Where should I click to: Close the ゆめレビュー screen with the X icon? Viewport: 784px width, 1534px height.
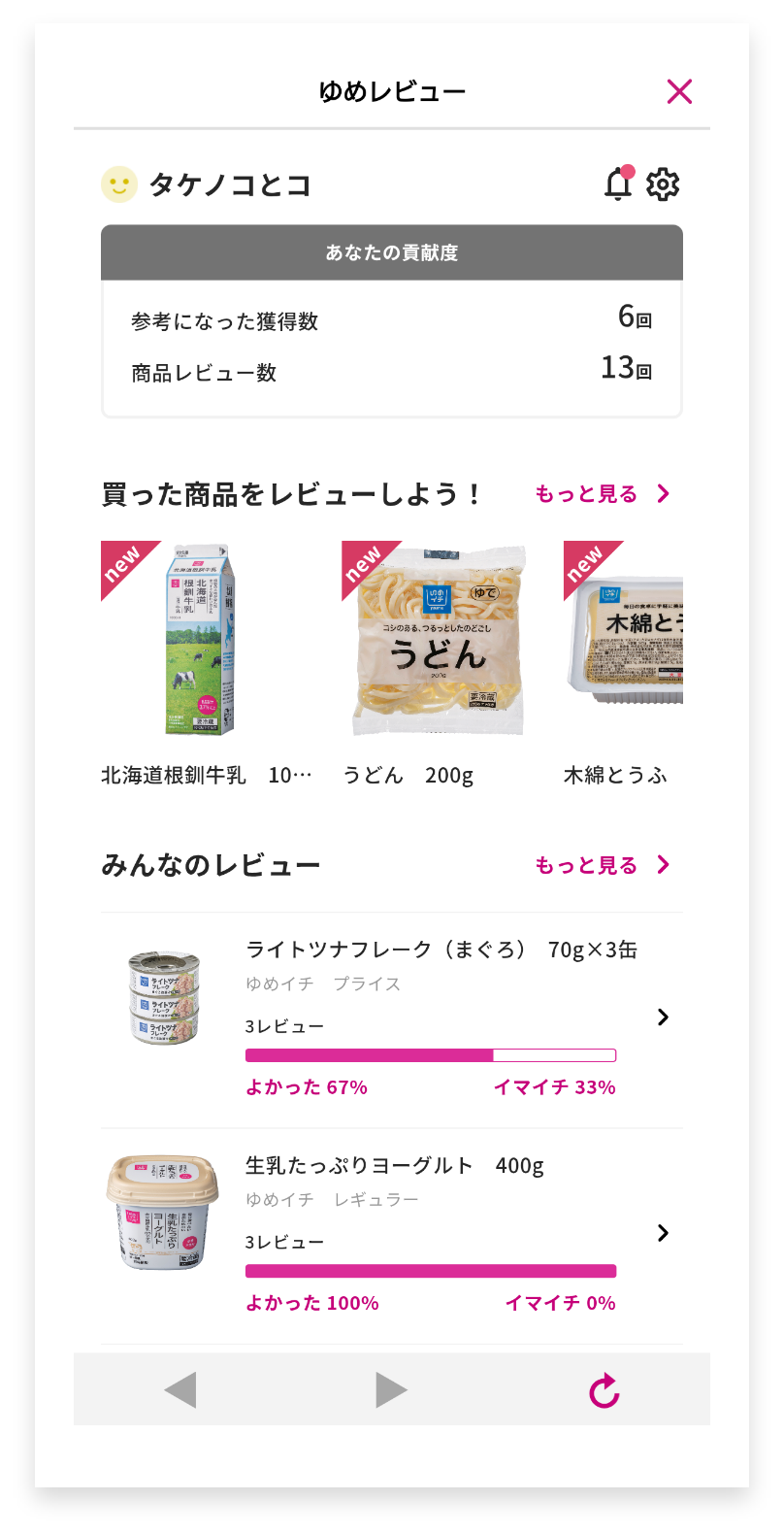tap(679, 90)
